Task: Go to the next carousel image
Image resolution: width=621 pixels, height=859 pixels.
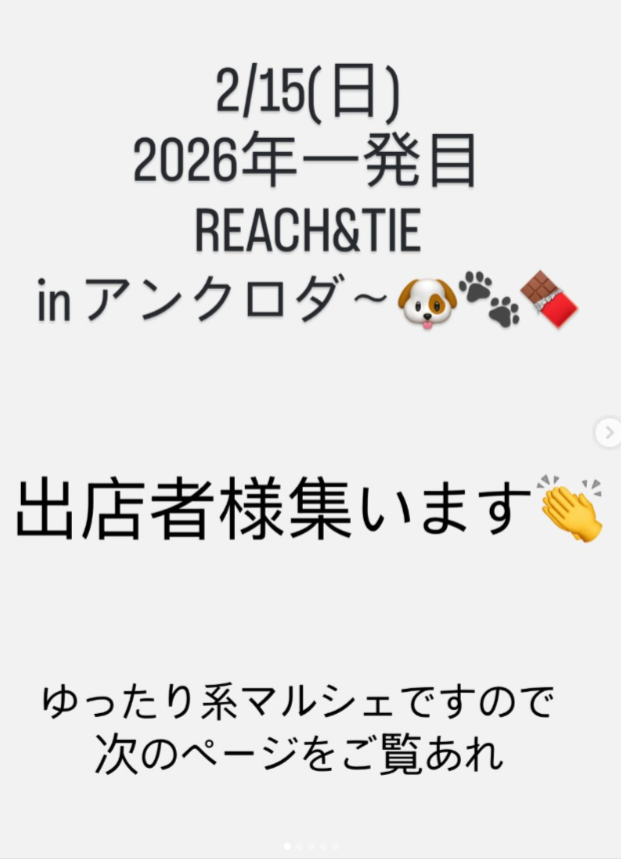Action: (608, 432)
